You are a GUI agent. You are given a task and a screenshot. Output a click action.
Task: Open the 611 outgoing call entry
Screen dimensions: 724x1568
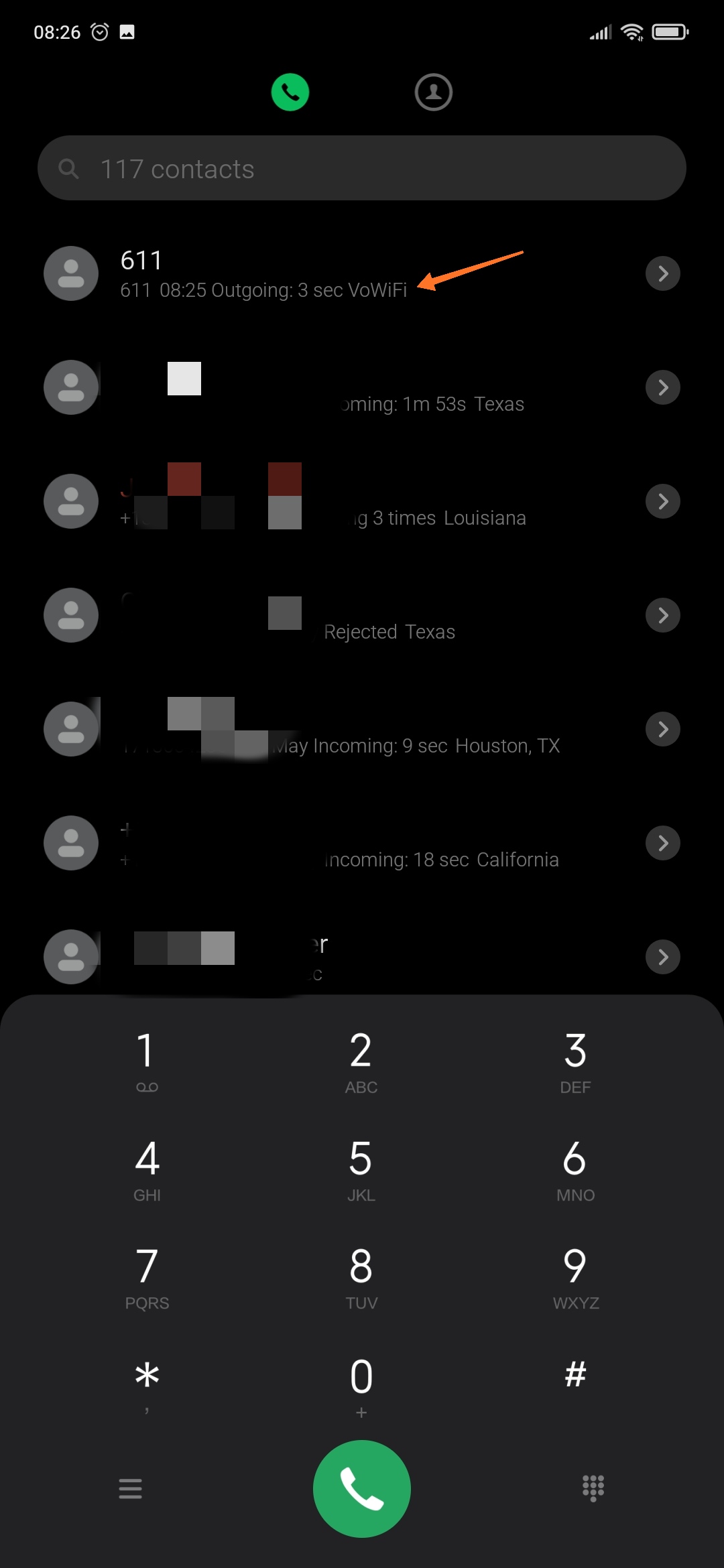pyautogui.click(x=362, y=273)
